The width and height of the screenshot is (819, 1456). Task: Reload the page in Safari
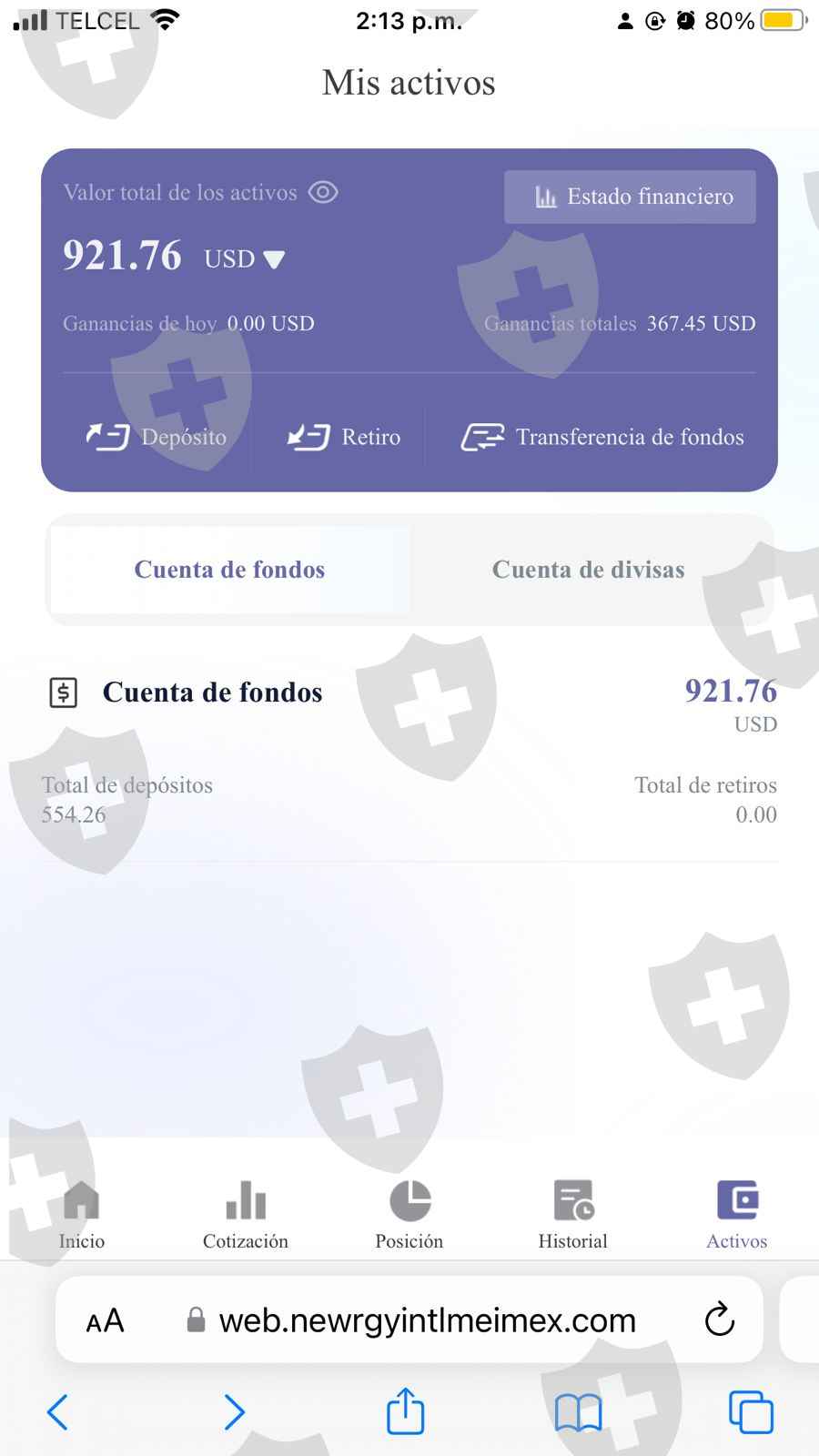[719, 1319]
